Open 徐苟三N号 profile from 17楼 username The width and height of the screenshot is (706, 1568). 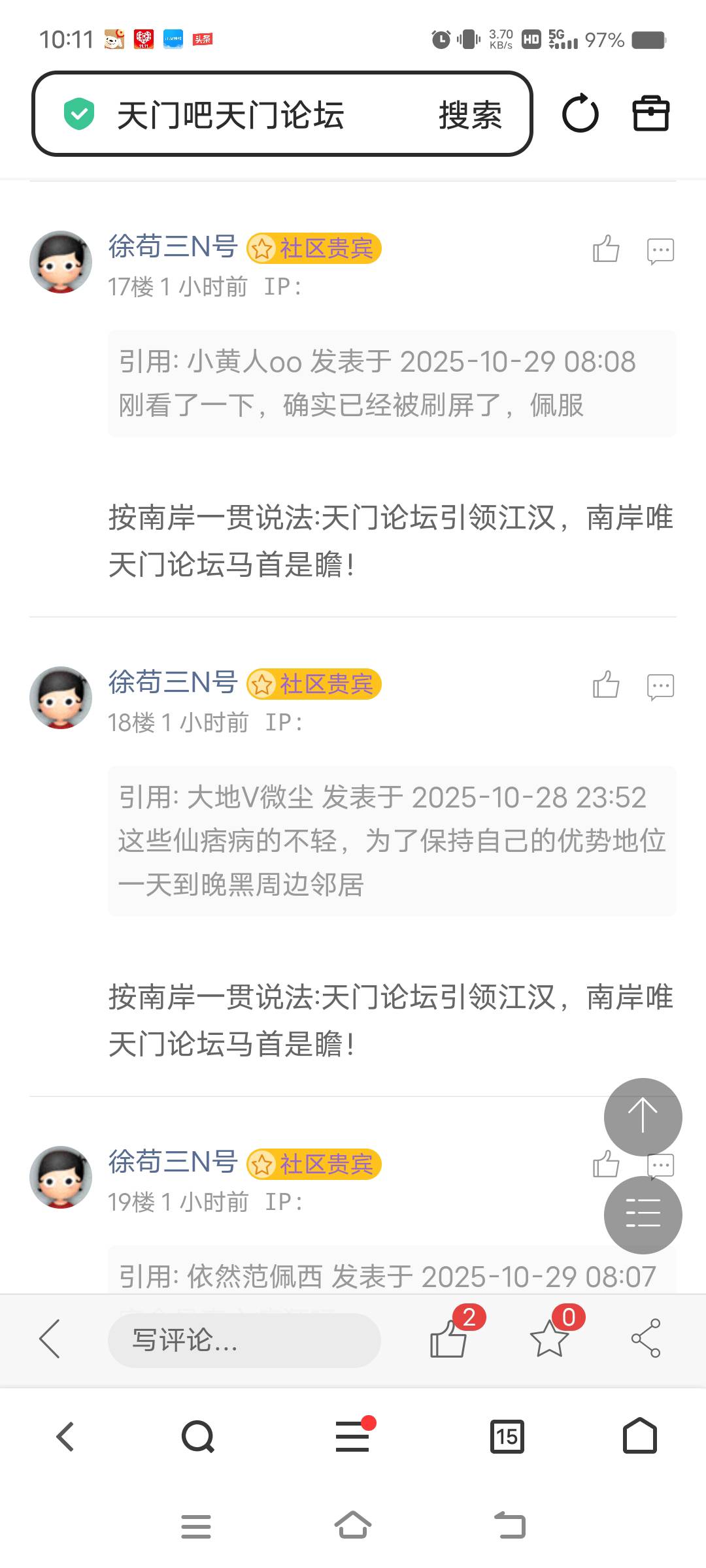tap(173, 246)
